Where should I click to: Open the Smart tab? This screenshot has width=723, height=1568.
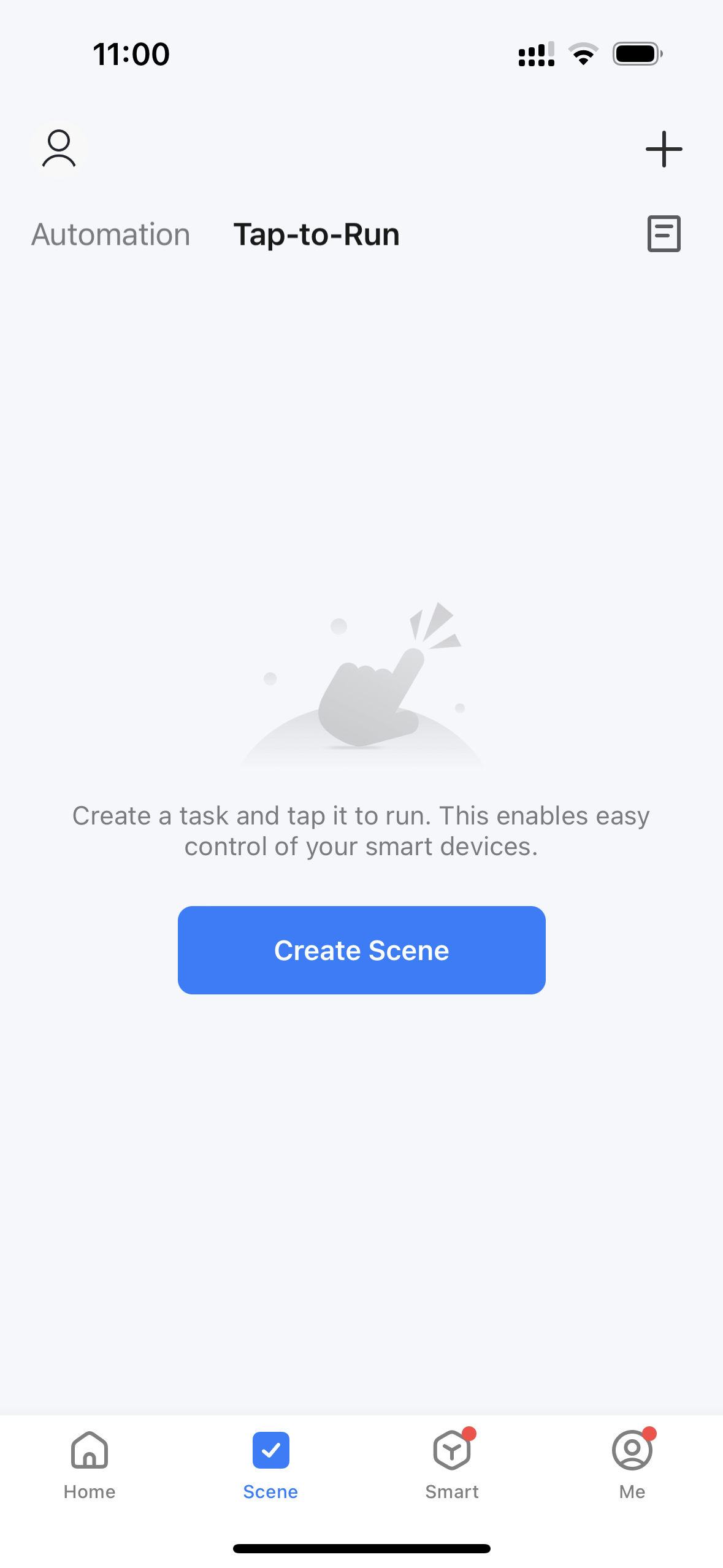(452, 1466)
